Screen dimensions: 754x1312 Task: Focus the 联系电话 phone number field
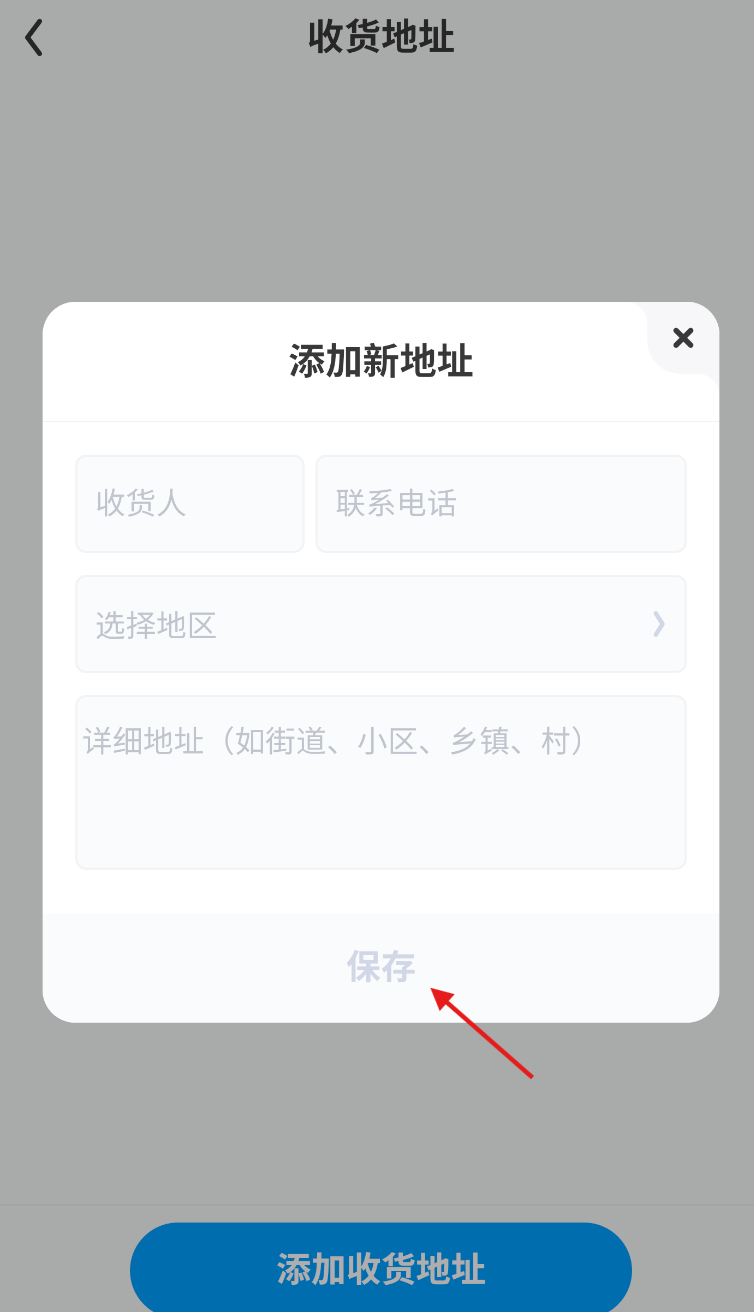(501, 504)
